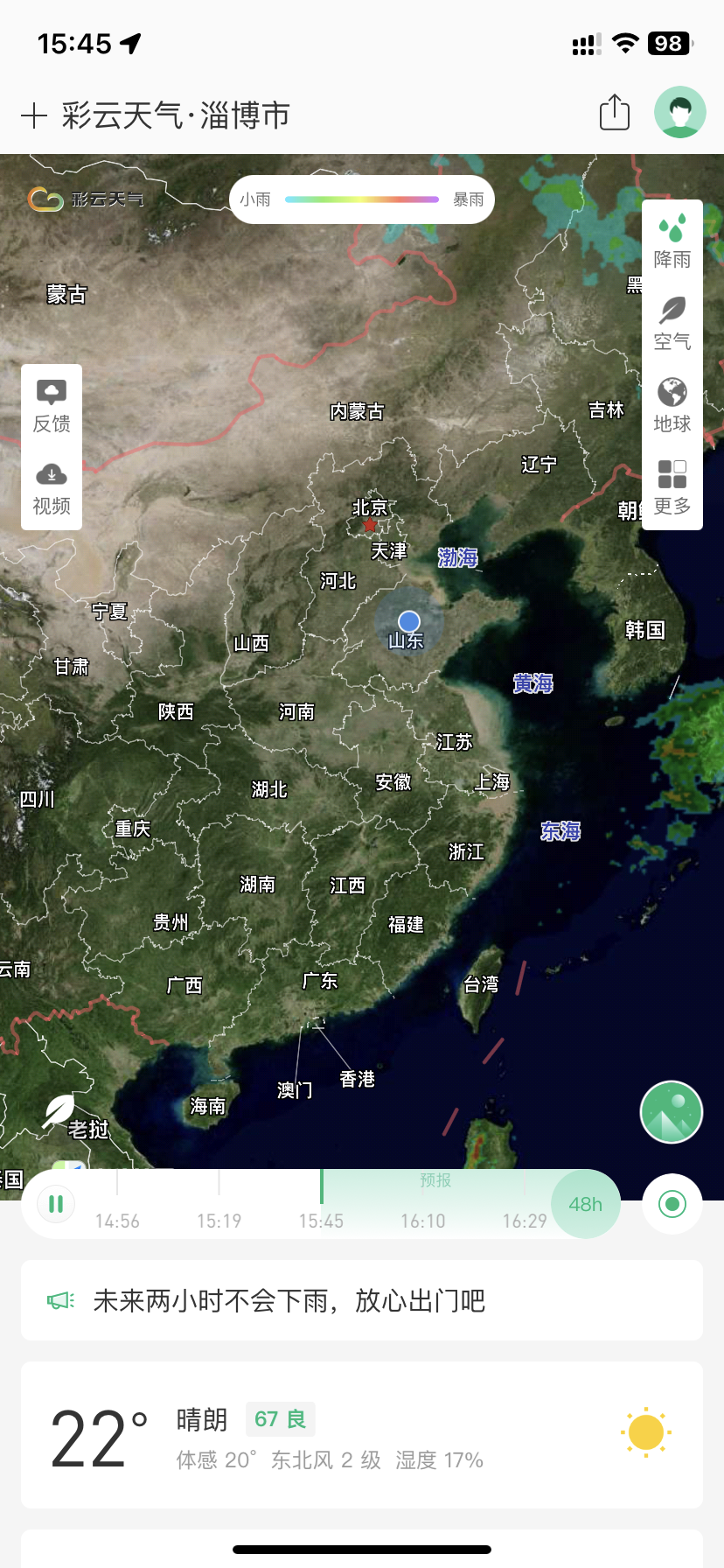Tap the white leaf icon on map
The image size is (724, 1568).
(x=59, y=1109)
